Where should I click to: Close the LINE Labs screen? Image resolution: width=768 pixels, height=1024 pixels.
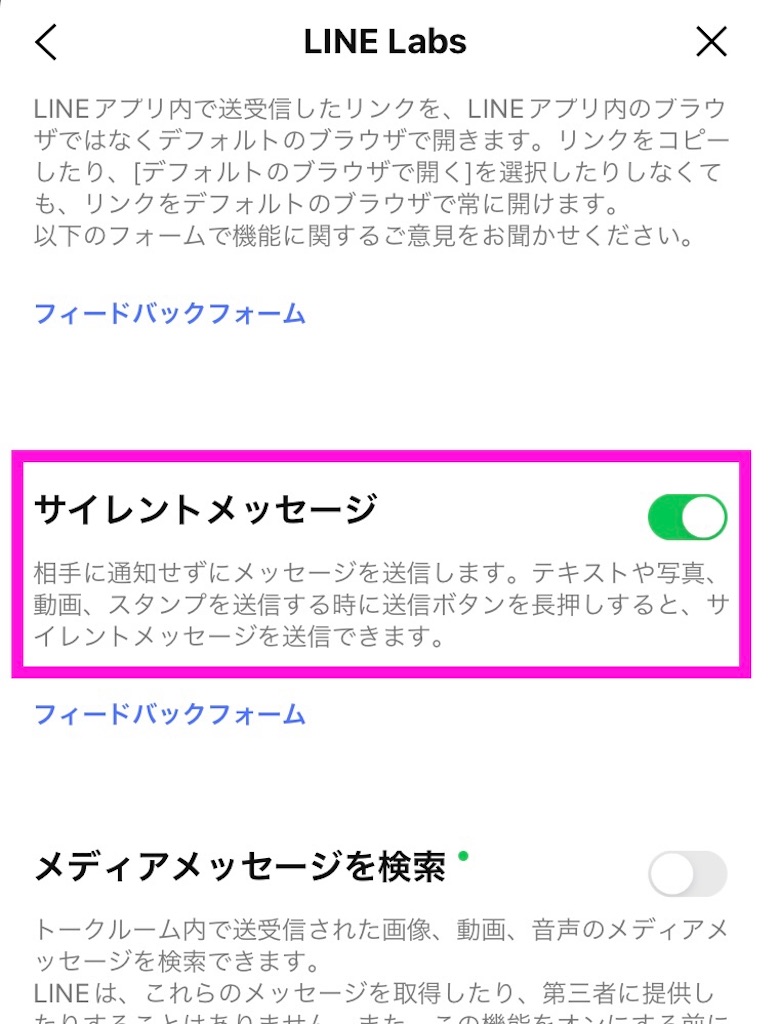click(x=711, y=42)
